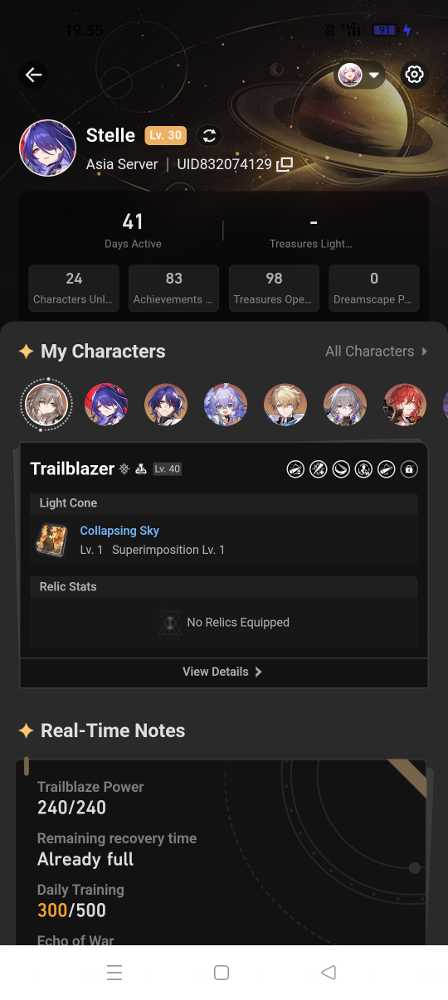Viewport: 448px width, 1000px height.
Task: Open the Dreamscape tile showing 0
Action: (x=374, y=288)
